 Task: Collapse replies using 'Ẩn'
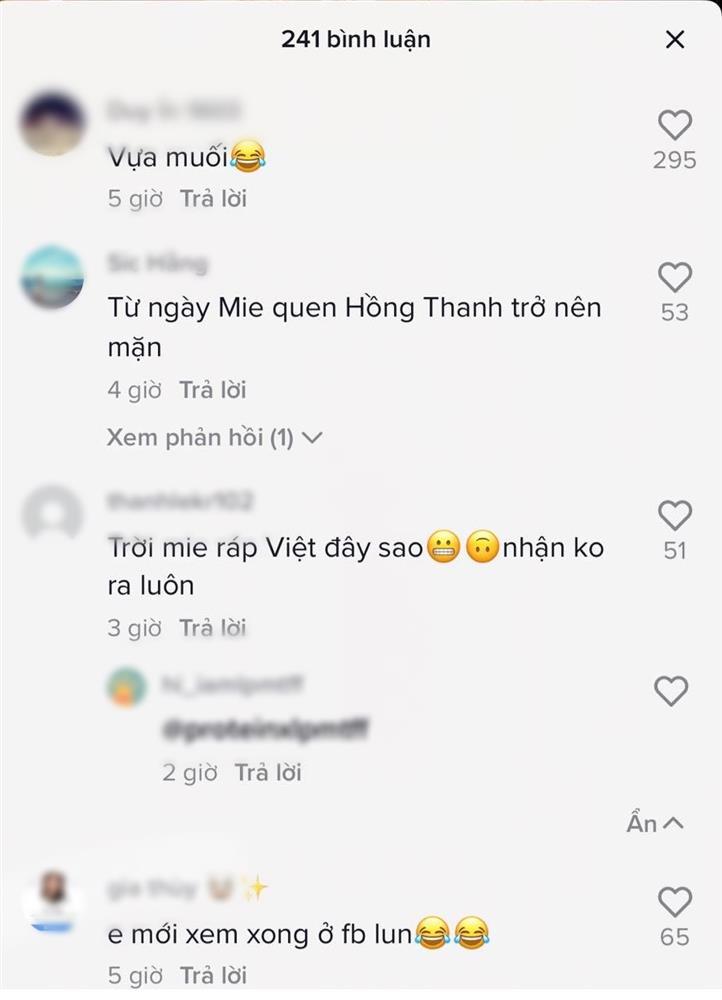(653, 823)
